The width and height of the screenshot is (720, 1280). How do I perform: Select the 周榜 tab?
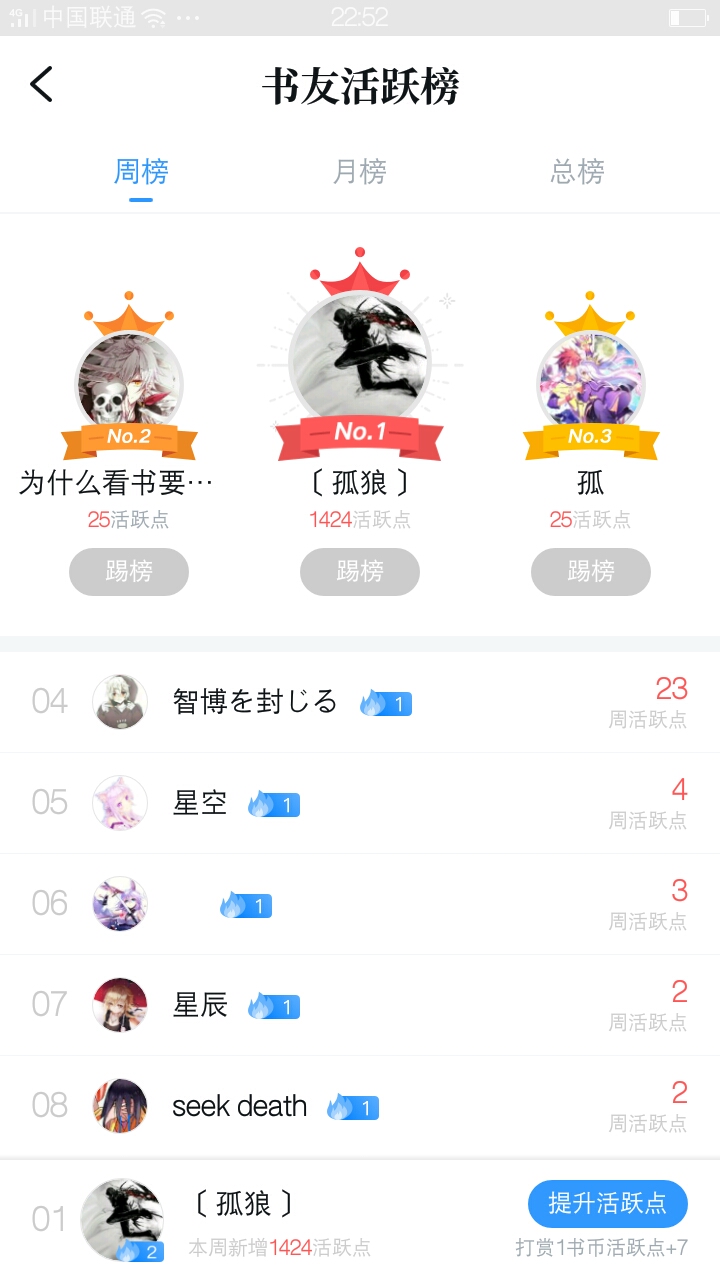[141, 172]
